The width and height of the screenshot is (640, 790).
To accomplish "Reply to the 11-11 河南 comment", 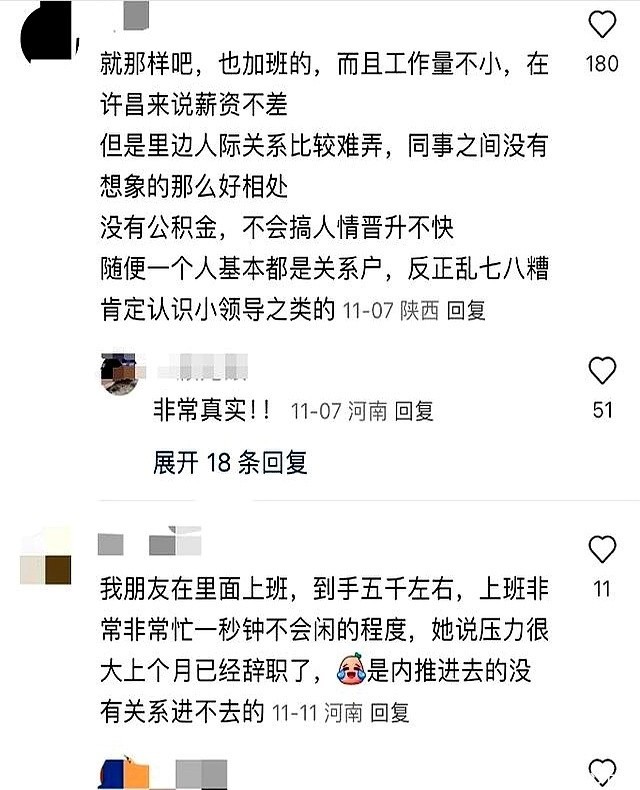I will point(390,712).
